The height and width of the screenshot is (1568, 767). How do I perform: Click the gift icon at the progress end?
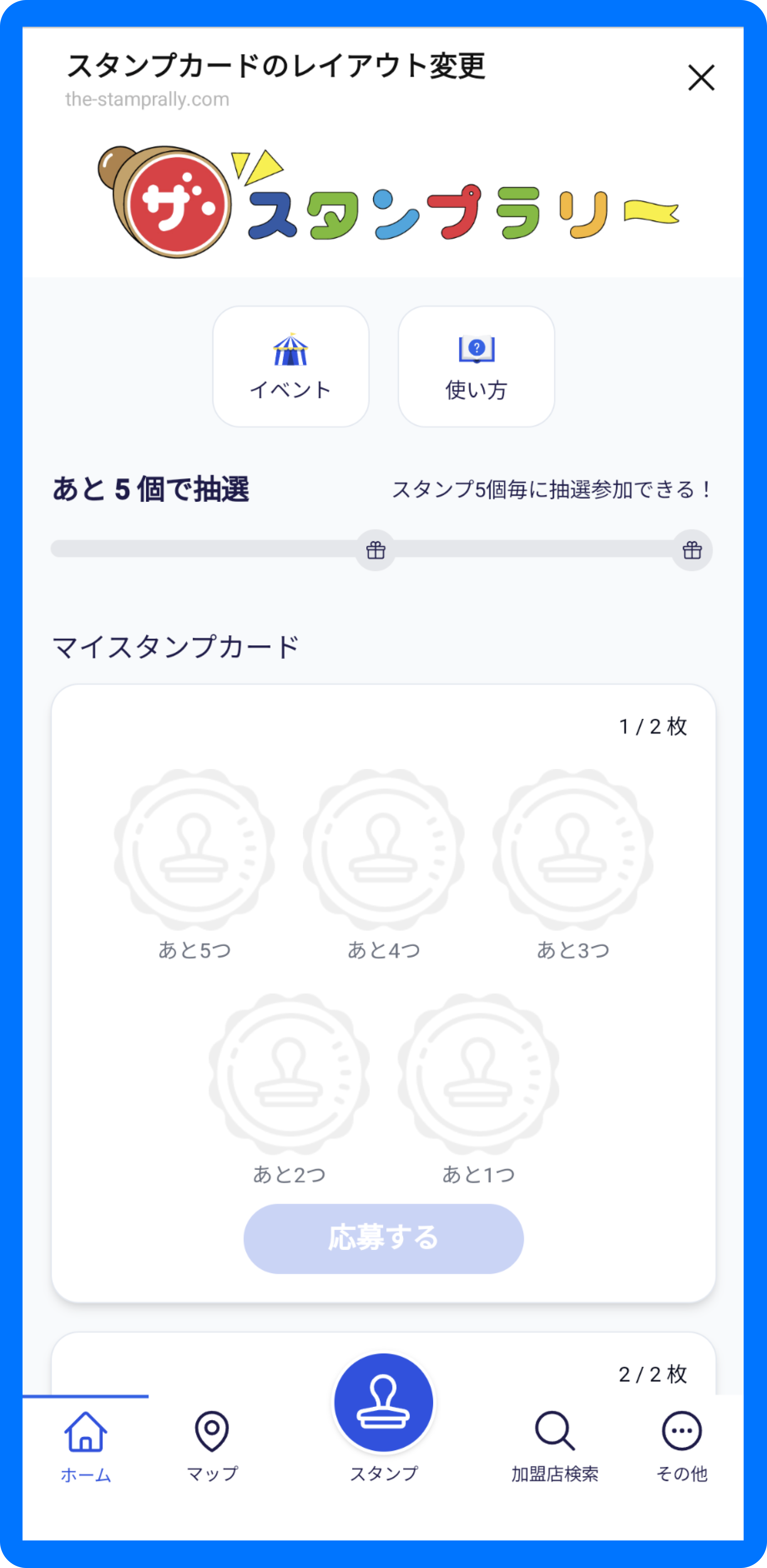(x=692, y=550)
